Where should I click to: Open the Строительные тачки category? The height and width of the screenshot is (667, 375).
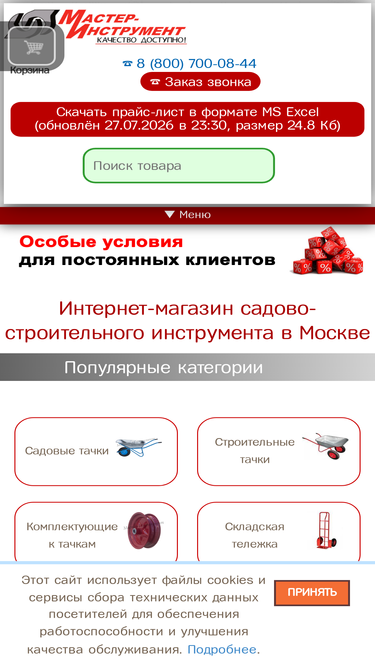(279, 451)
